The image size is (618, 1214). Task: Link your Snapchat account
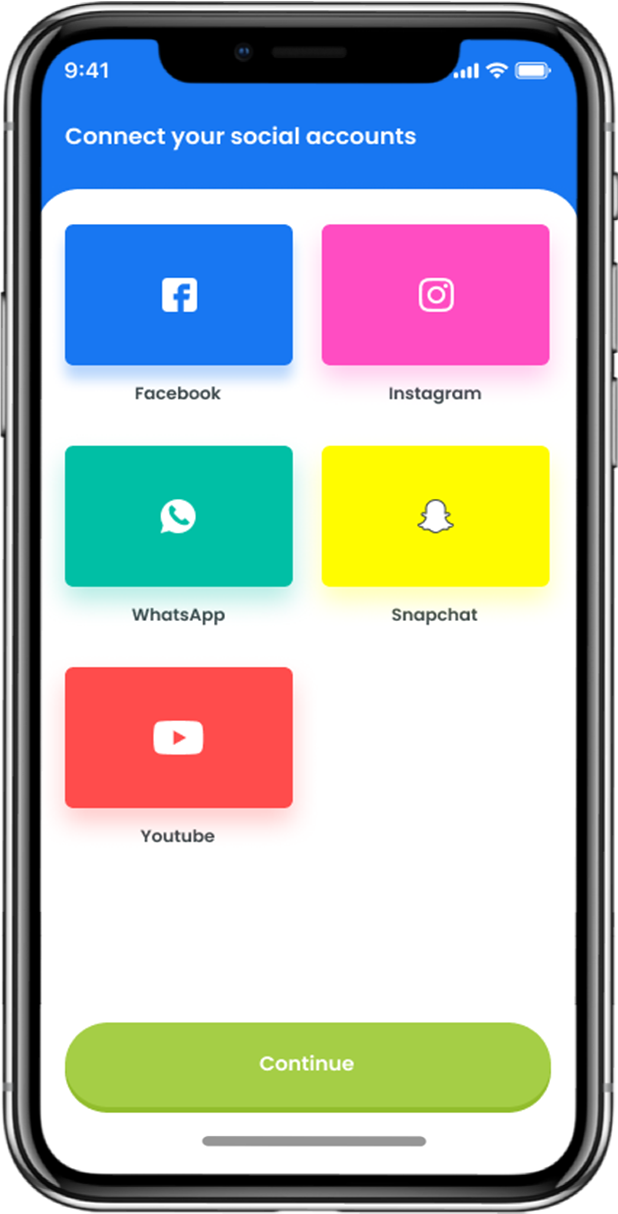pos(435,516)
